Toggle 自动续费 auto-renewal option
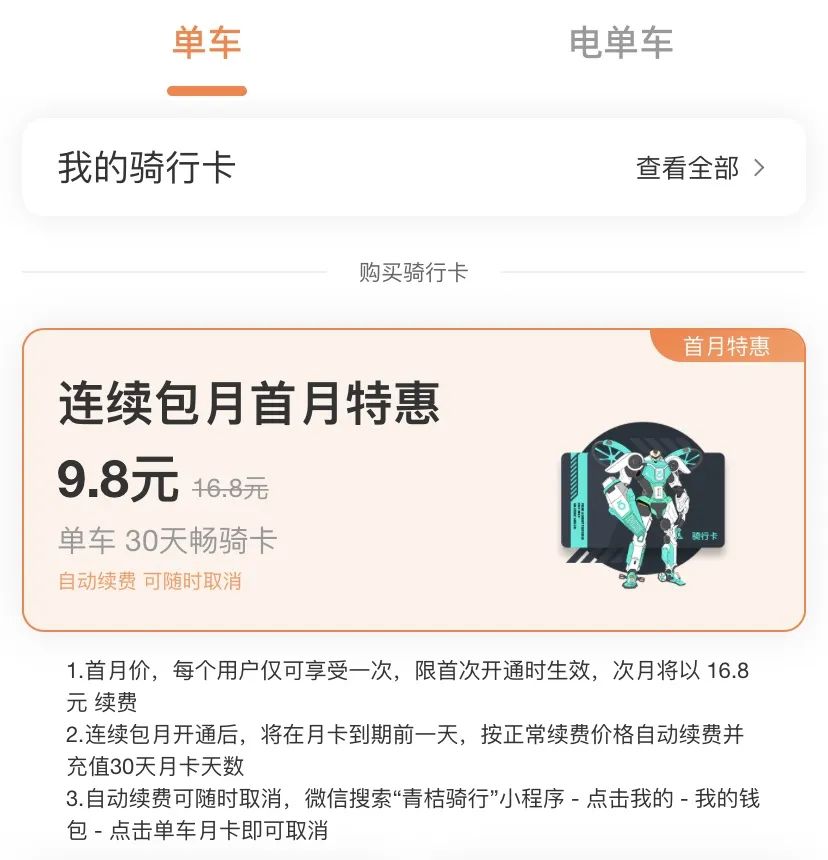The width and height of the screenshot is (828, 860). (100, 580)
